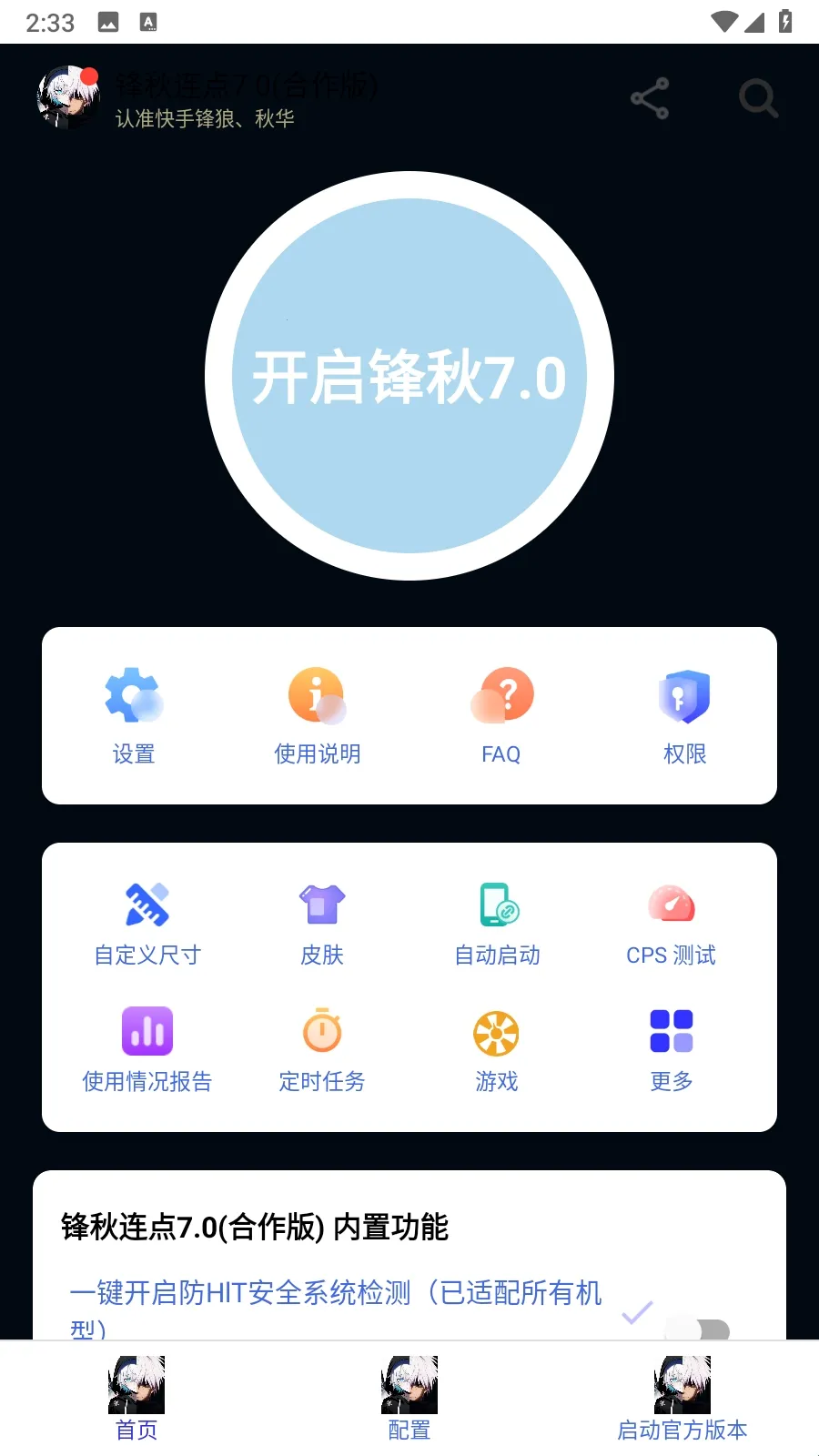This screenshot has width=819, height=1456.
Task: Select the 皮肤 skin icon
Action: 321,904
